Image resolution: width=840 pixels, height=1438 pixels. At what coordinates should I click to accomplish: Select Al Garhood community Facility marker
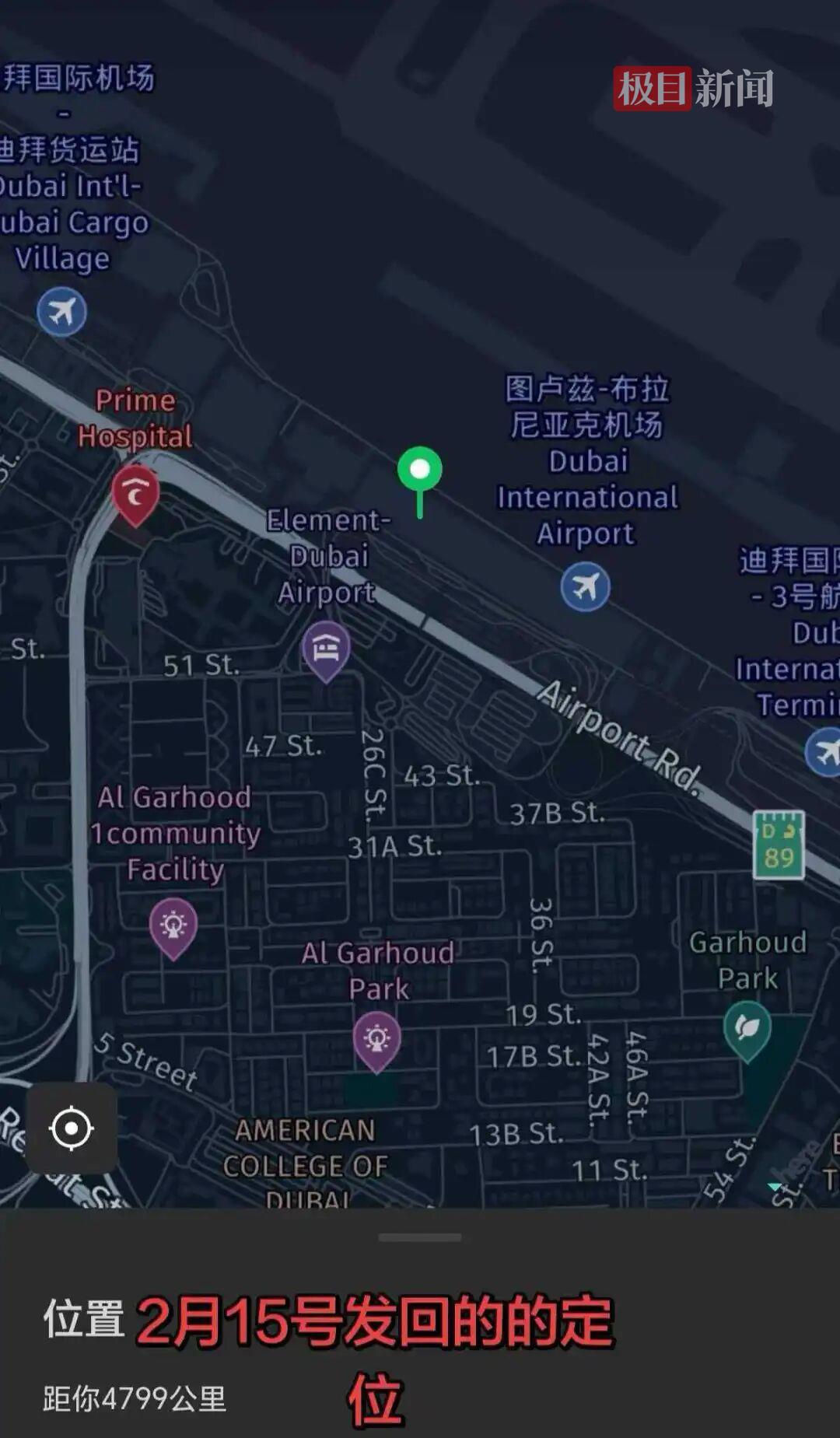[173, 925]
